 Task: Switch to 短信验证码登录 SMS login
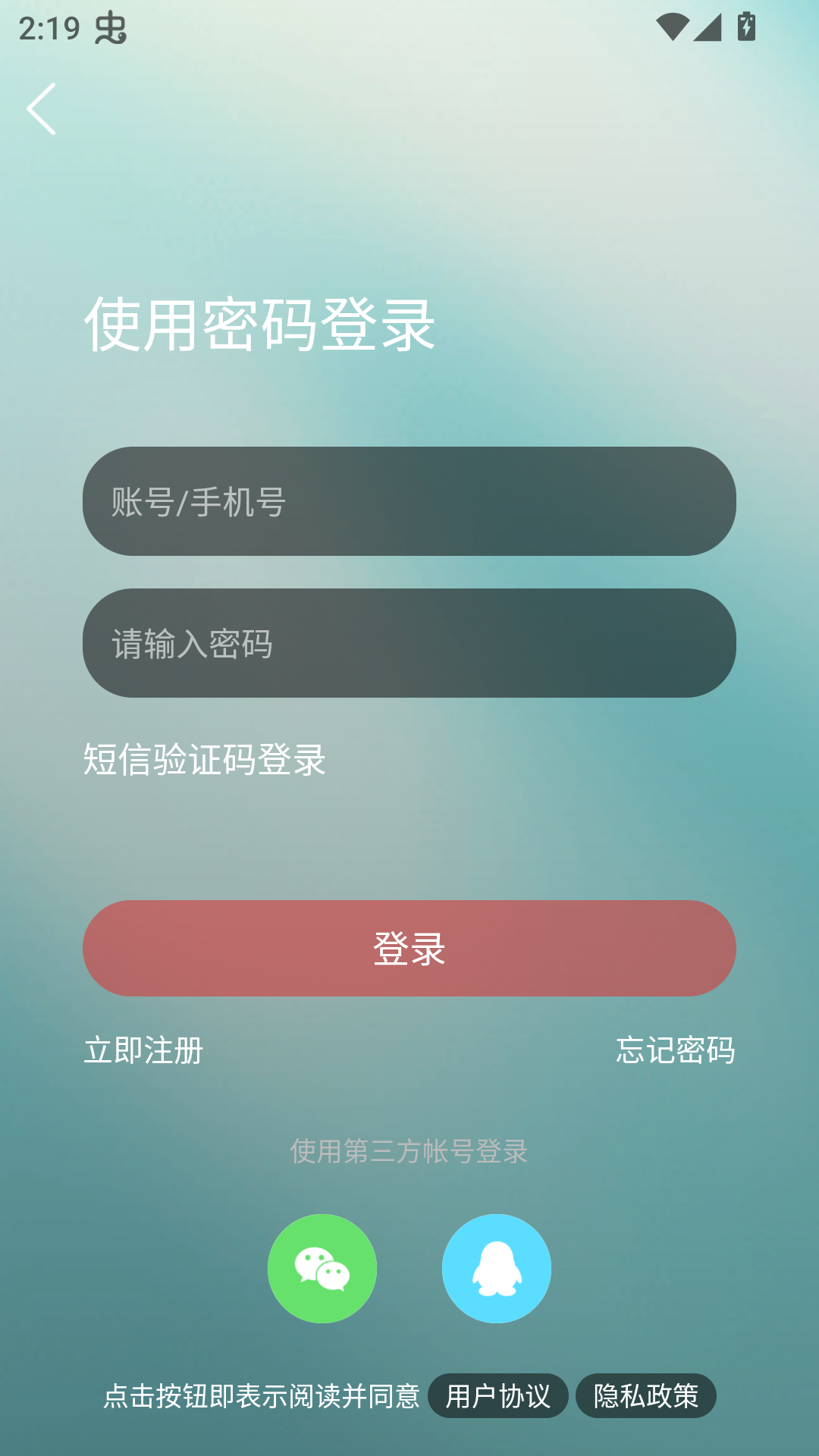pyautogui.click(x=204, y=760)
